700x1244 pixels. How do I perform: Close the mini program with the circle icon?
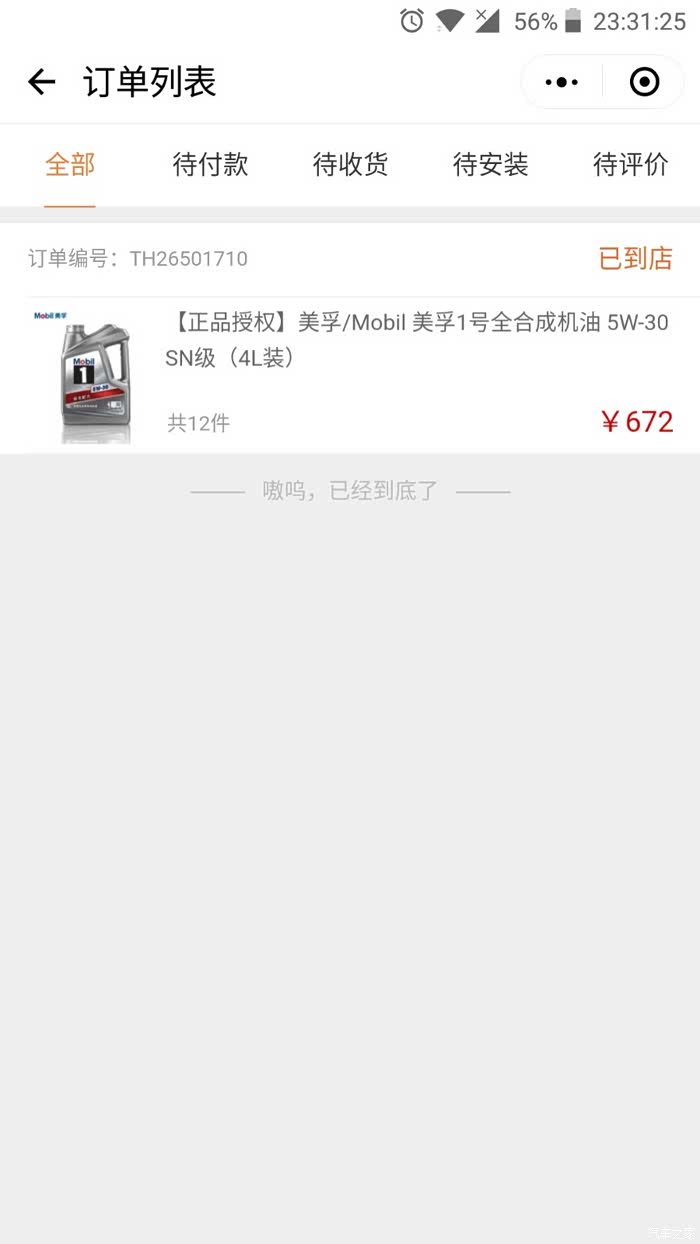pyautogui.click(x=645, y=82)
